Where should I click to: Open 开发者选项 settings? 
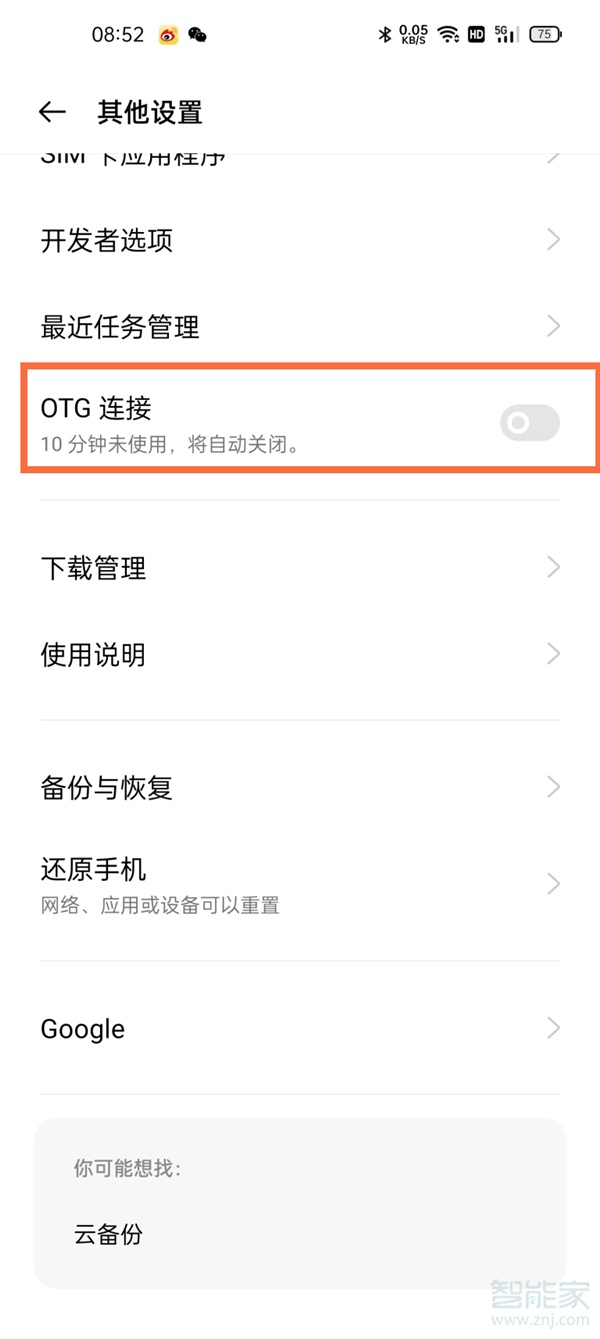300,240
